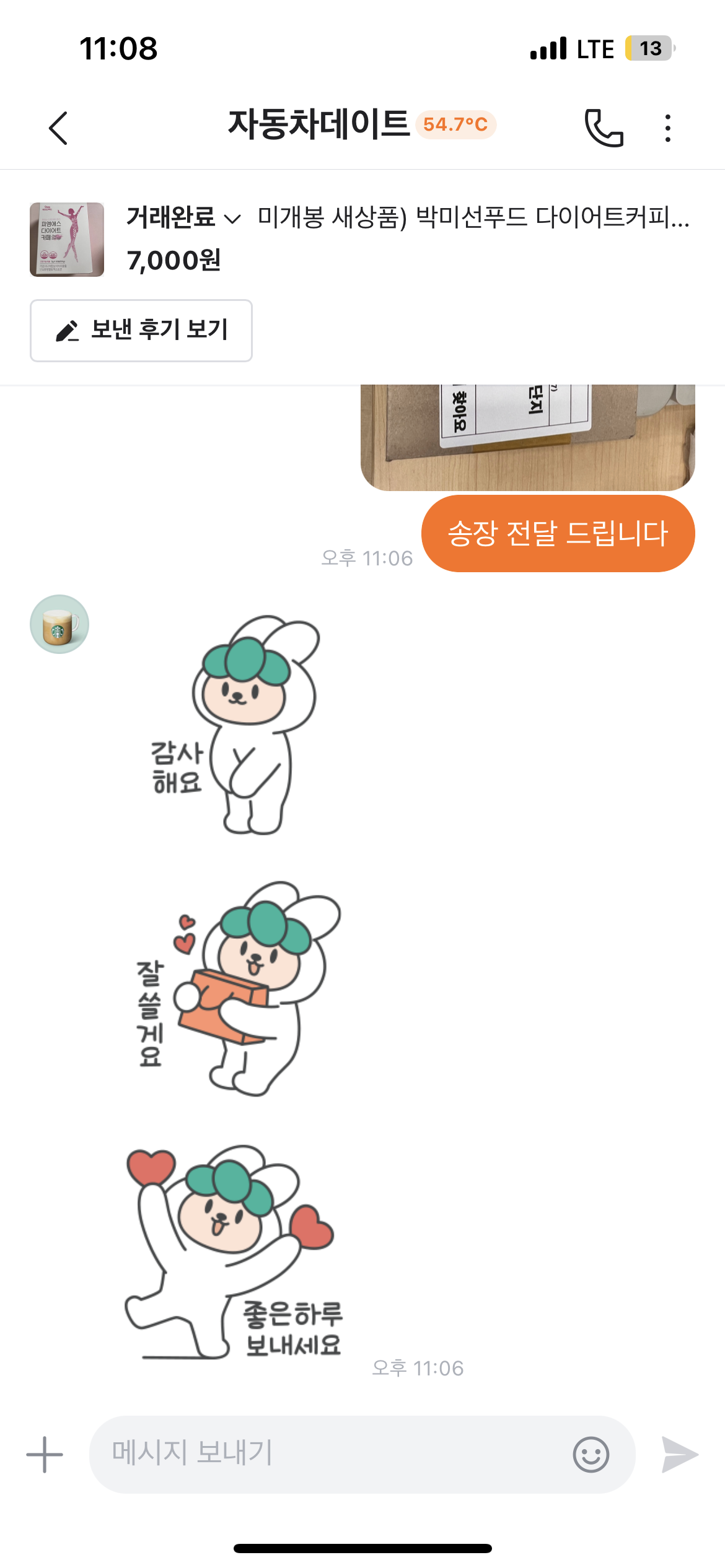Open the three-dot overflow menu
This screenshot has height=1568, width=725.
(667, 128)
